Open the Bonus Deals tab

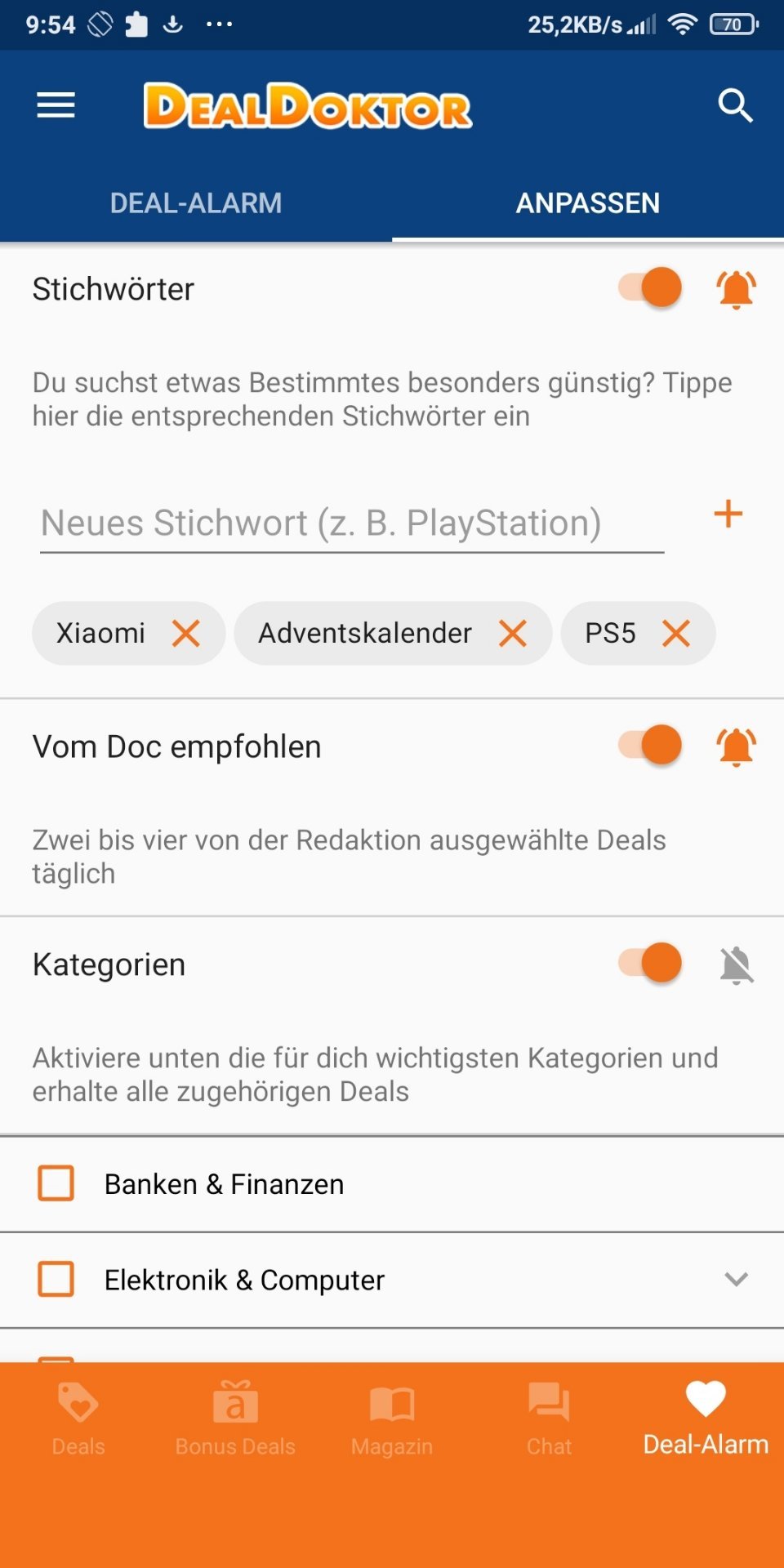[x=235, y=1420]
